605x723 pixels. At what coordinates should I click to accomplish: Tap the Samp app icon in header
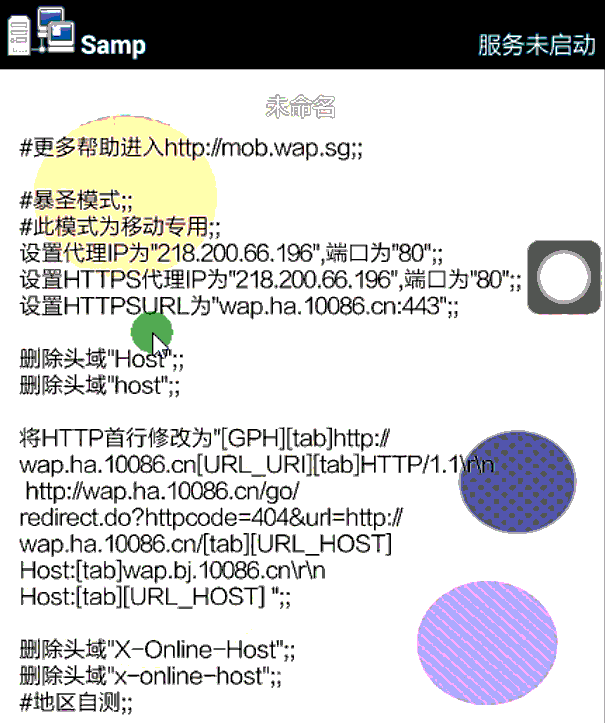[41, 33]
